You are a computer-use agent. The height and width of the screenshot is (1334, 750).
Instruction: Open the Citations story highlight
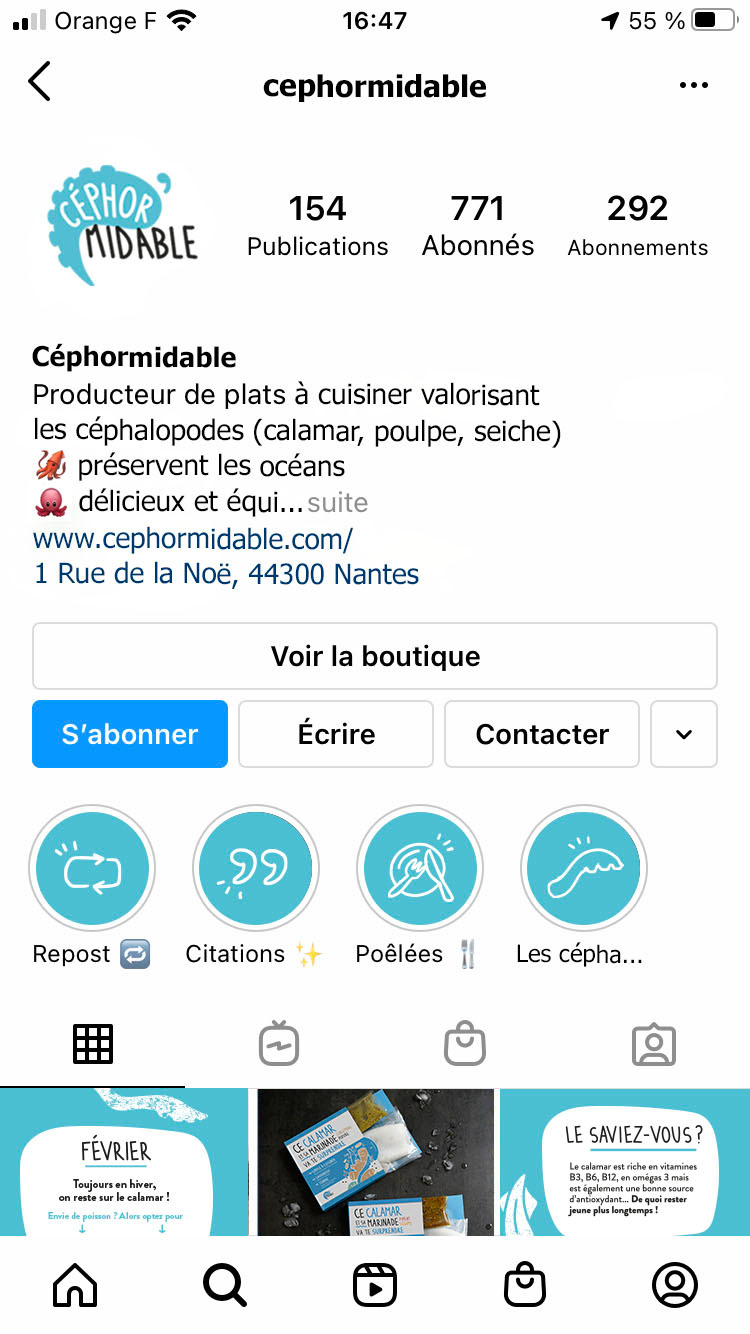pyautogui.click(x=256, y=869)
